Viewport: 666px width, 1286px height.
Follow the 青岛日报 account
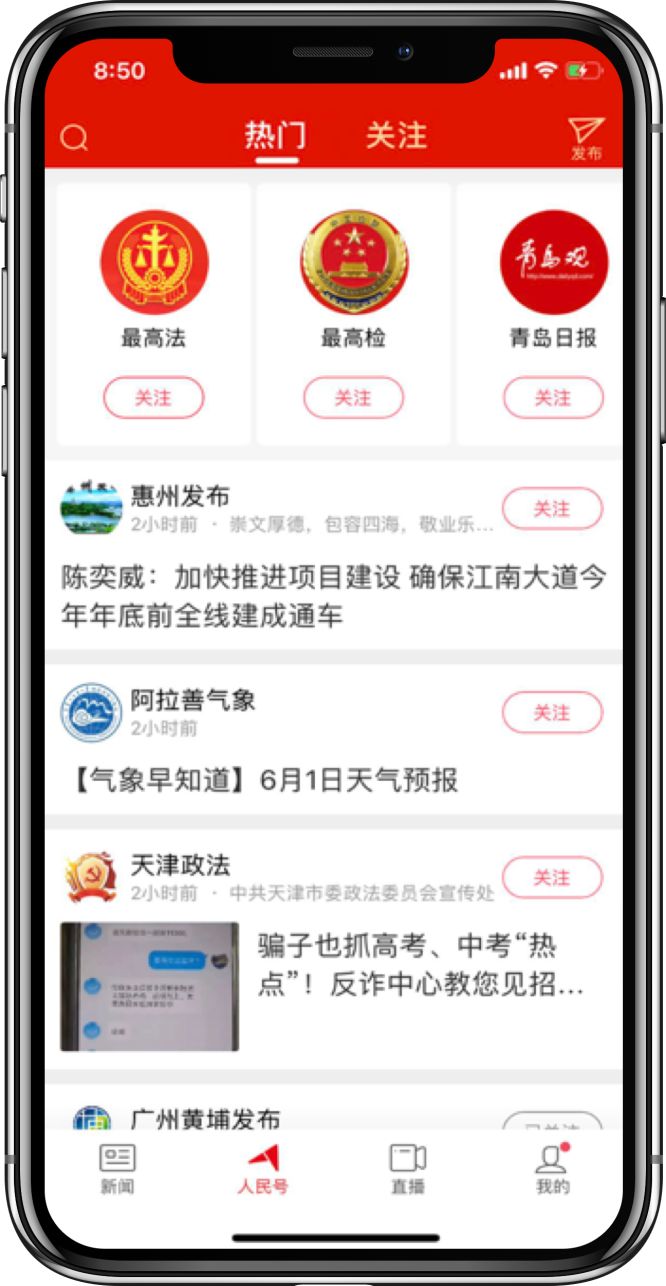[553, 398]
